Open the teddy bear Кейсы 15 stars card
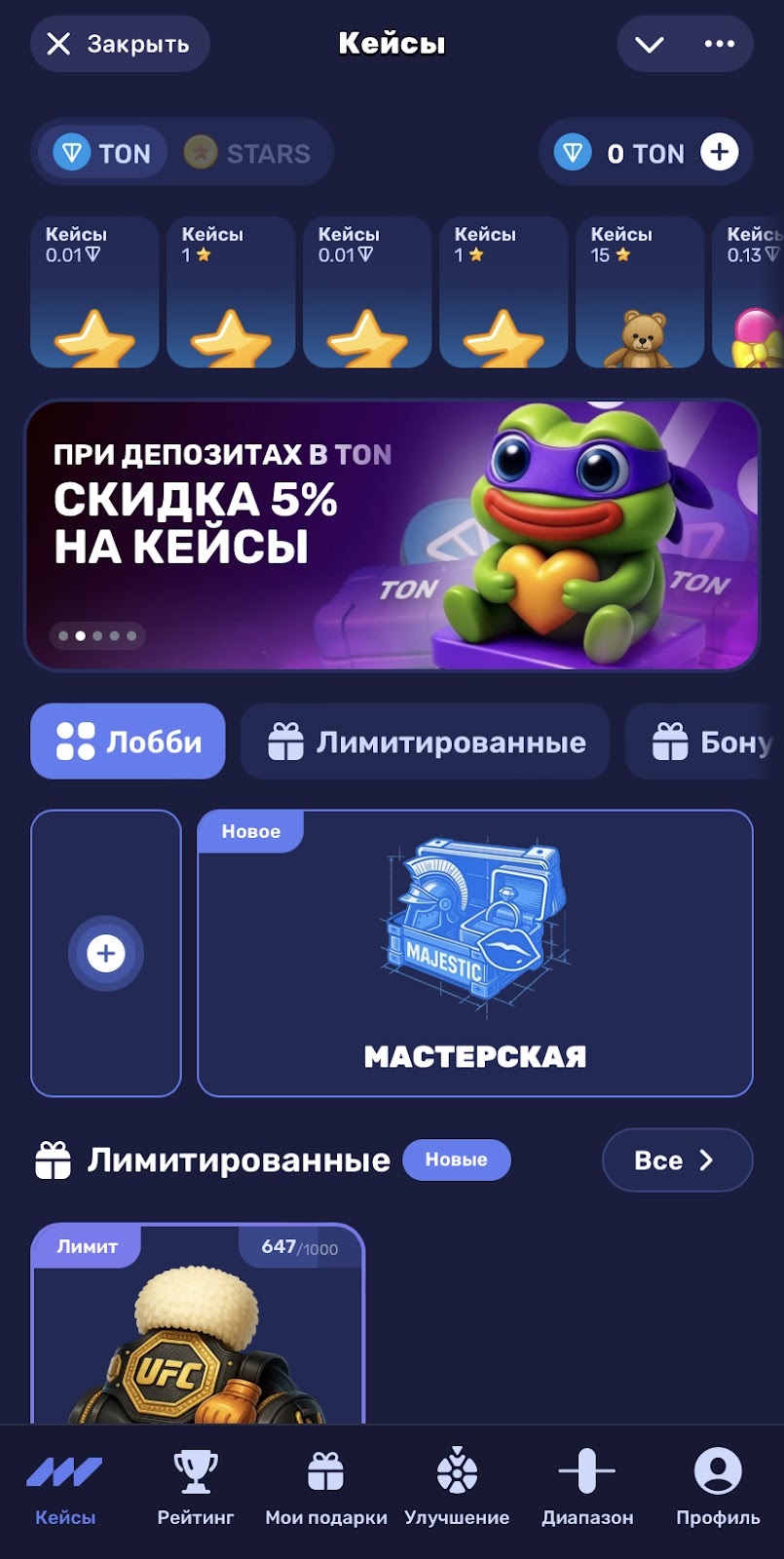Viewport: 784px width, 1559px height. click(639, 292)
